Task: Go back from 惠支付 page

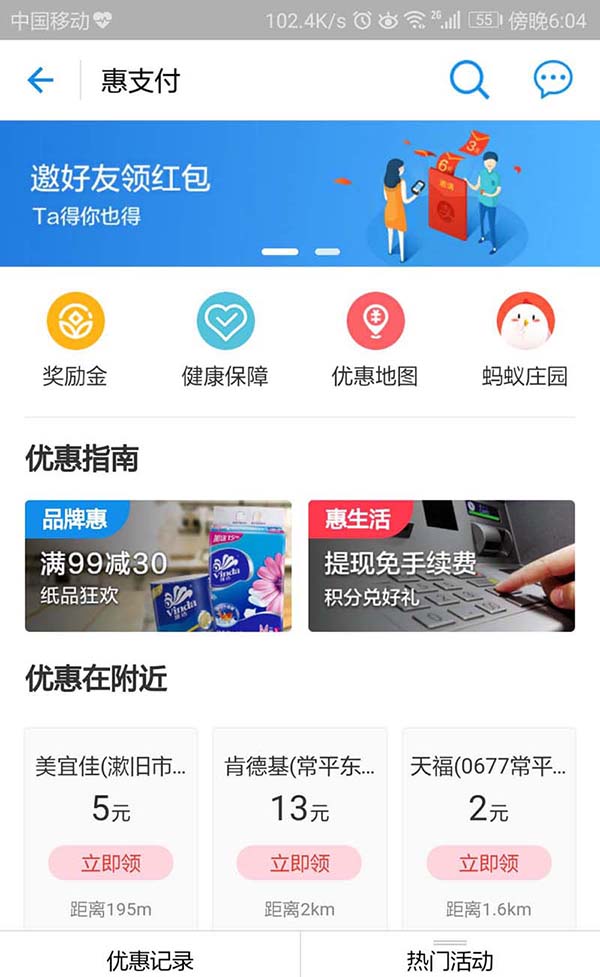Action: [x=40, y=80]
